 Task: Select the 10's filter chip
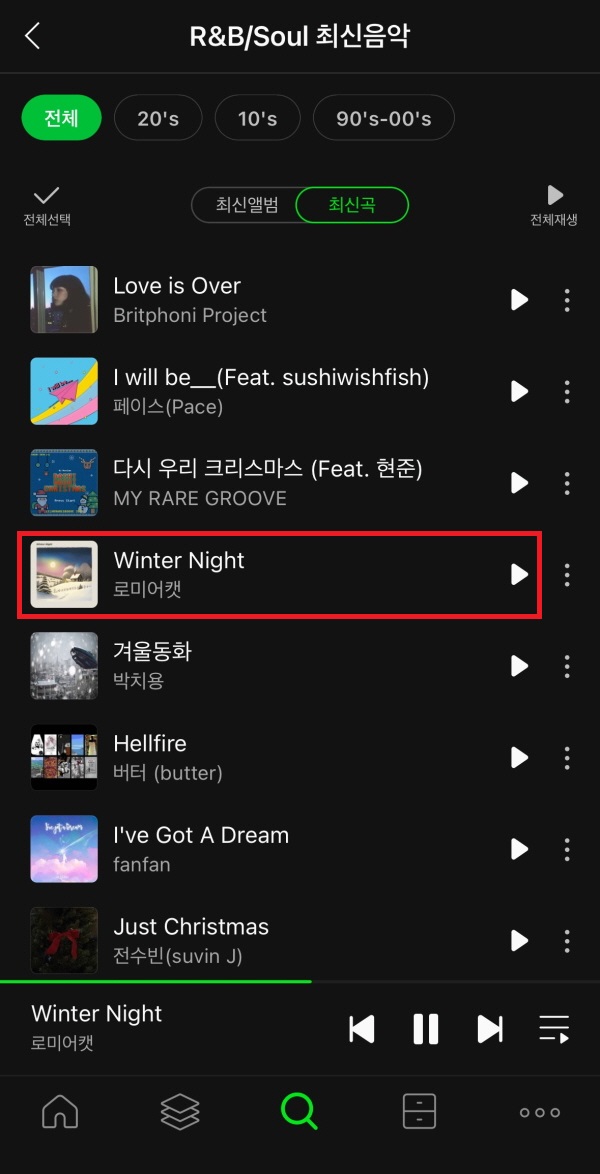(x=257, y=118)
